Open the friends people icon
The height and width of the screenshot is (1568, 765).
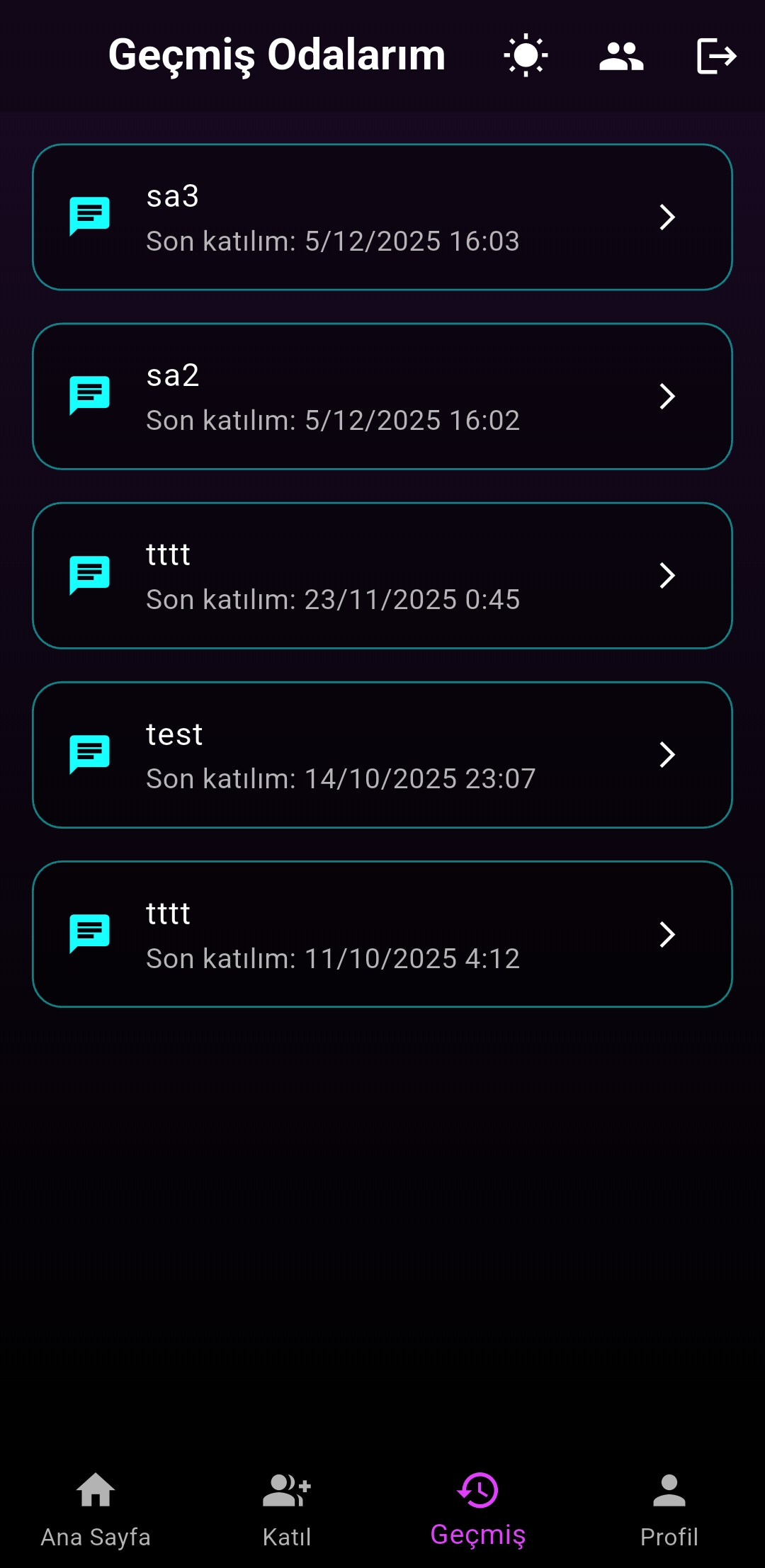(x=621, y=55)
